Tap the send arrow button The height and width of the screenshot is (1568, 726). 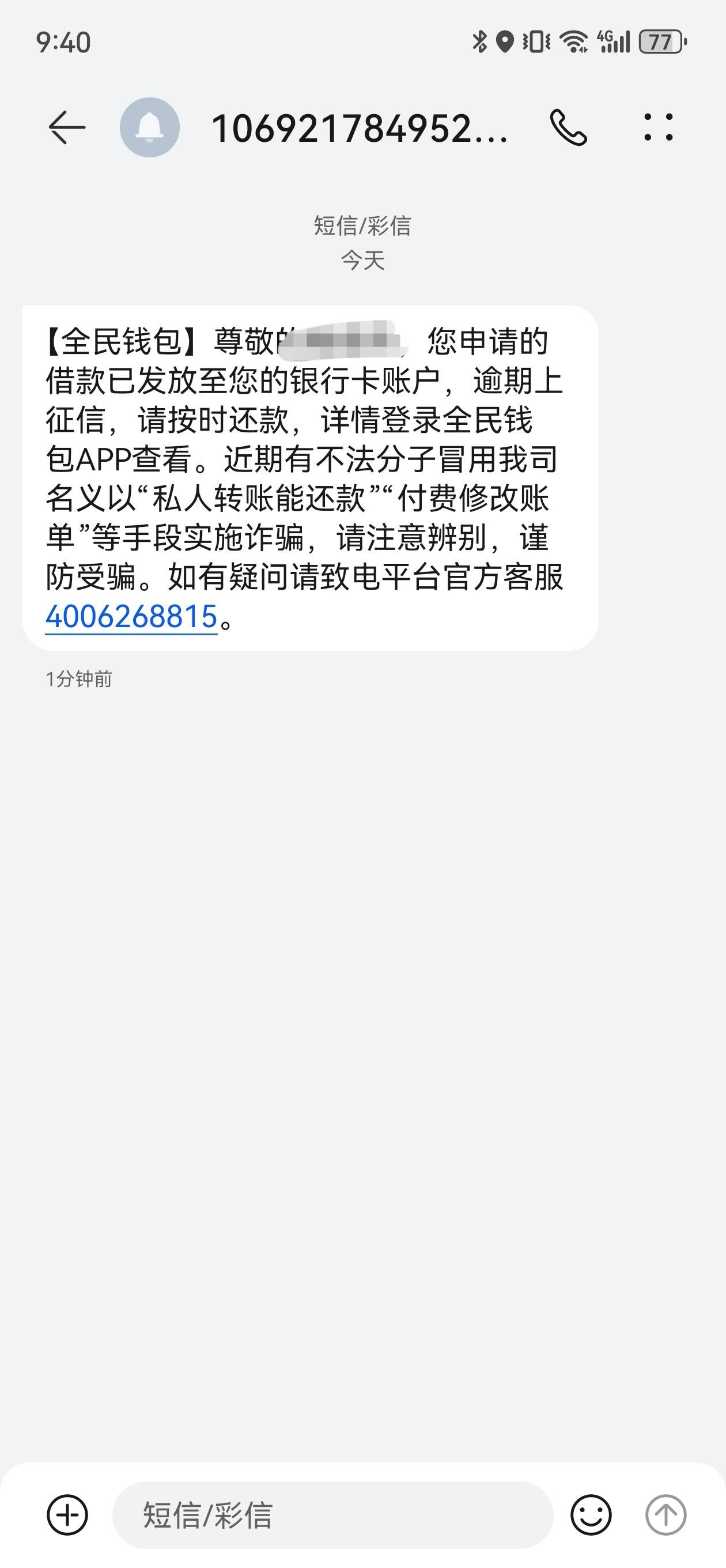click(665, 1515)
